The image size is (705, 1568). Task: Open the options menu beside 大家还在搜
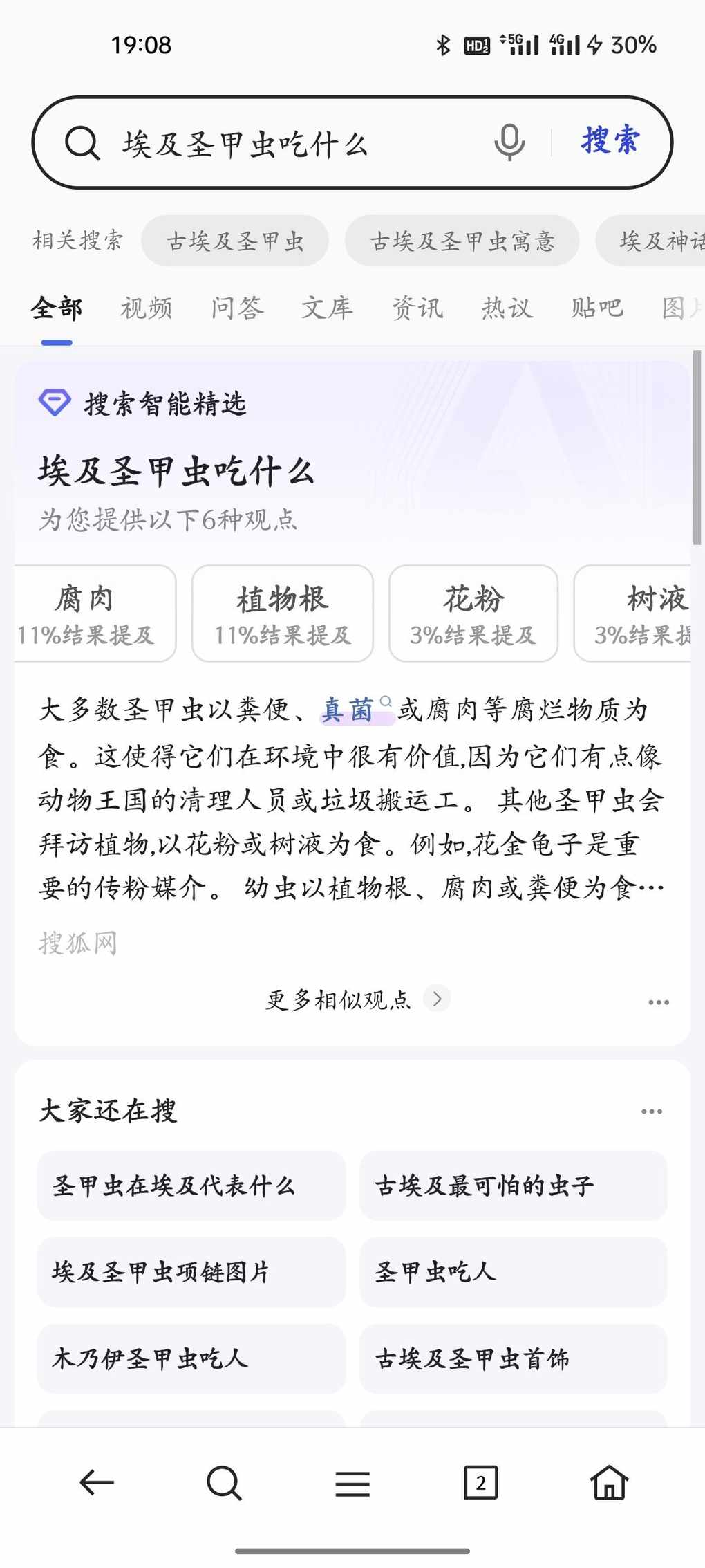tap(651, 1112)
